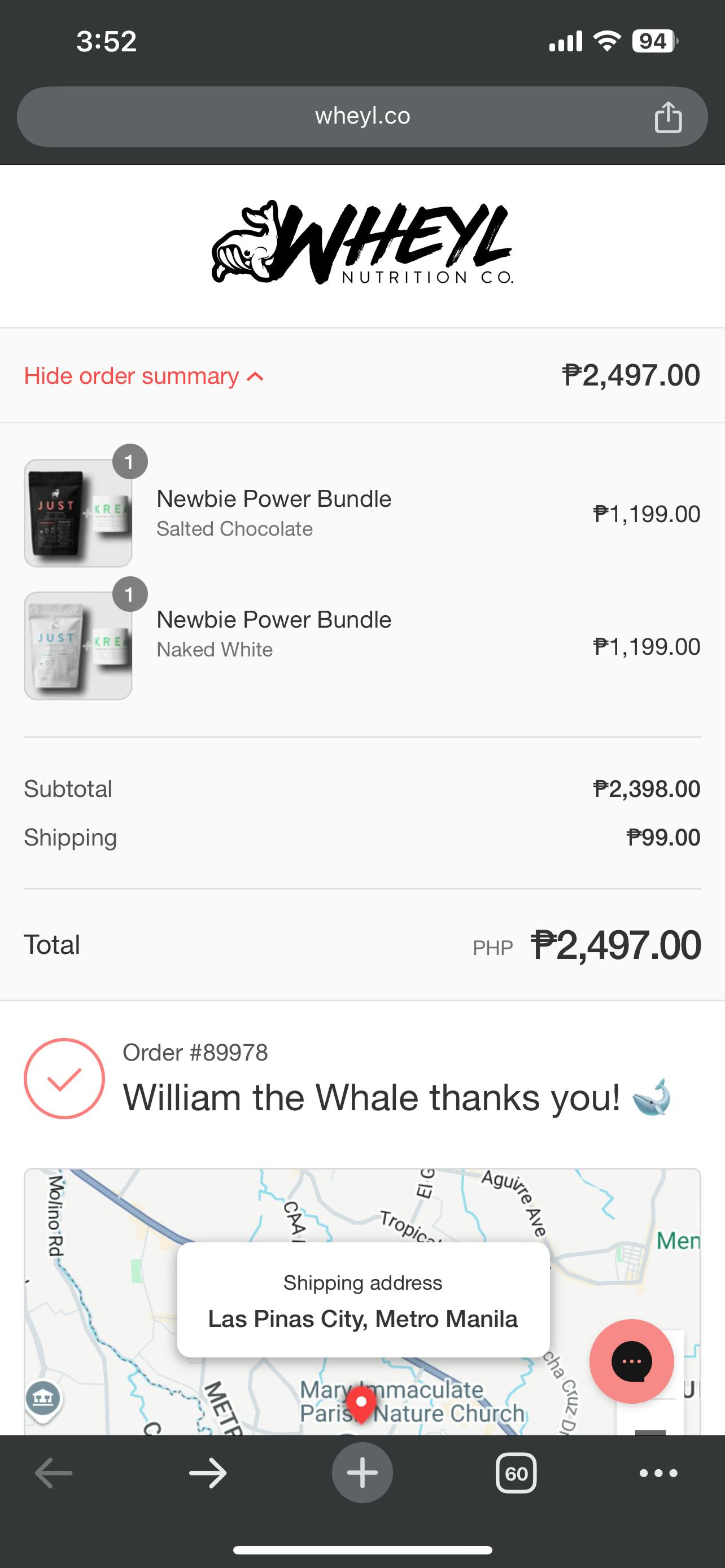Open a new browser tab
This screenshot has height=1568, width=725.
pos(362,1474)
